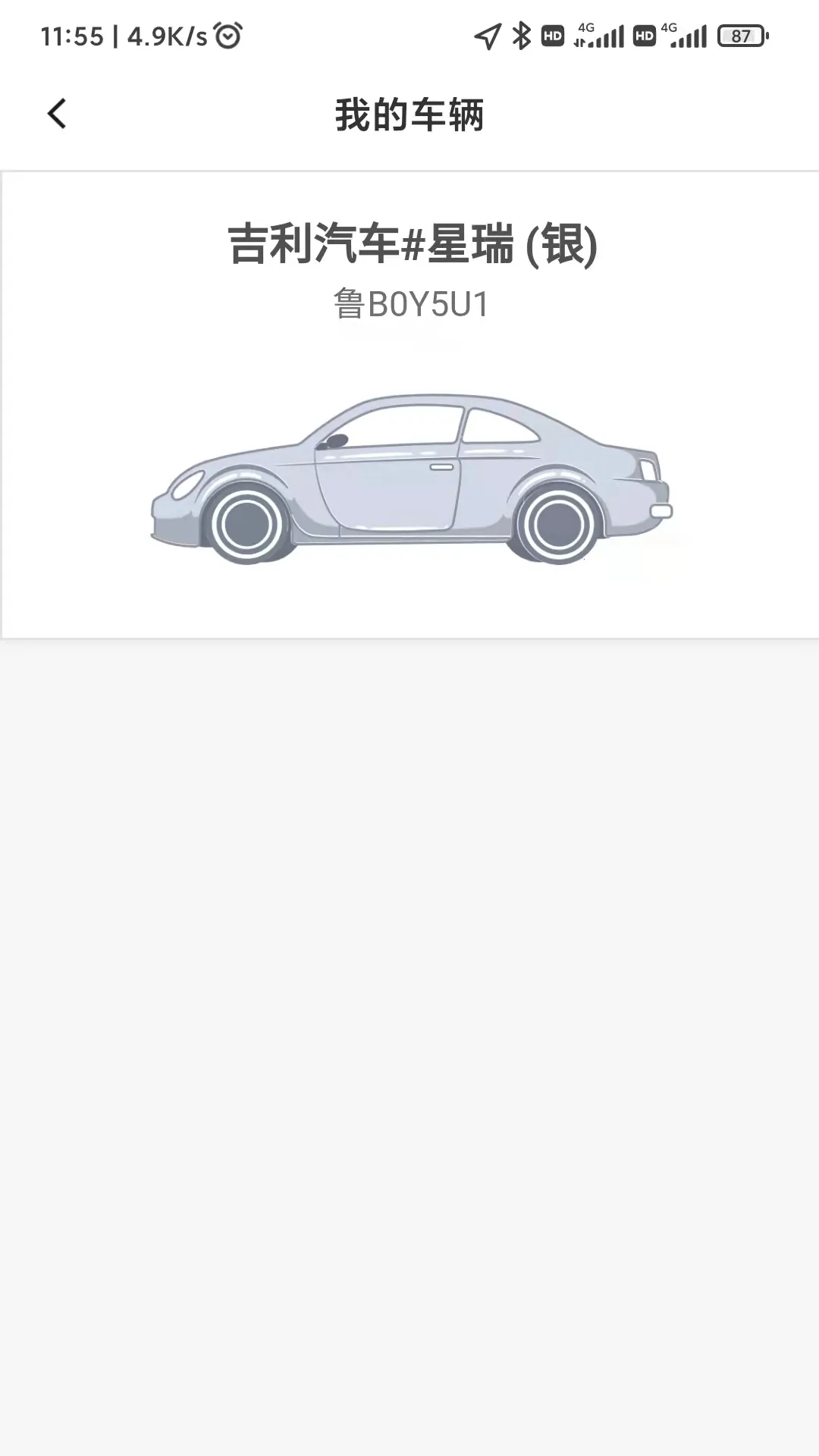Tap the front wheel of the car image
The width and height of the screenshot is (819, 1456).
(246, 525)
